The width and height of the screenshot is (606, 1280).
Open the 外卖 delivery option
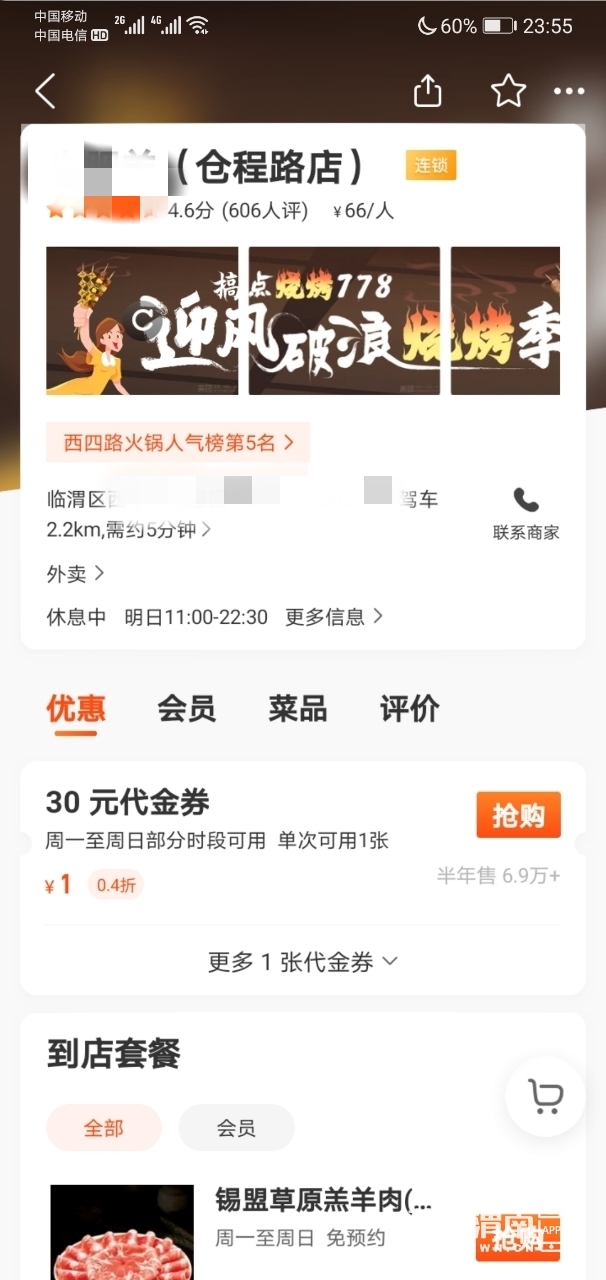pyautogui.click(x=75, y=574)
